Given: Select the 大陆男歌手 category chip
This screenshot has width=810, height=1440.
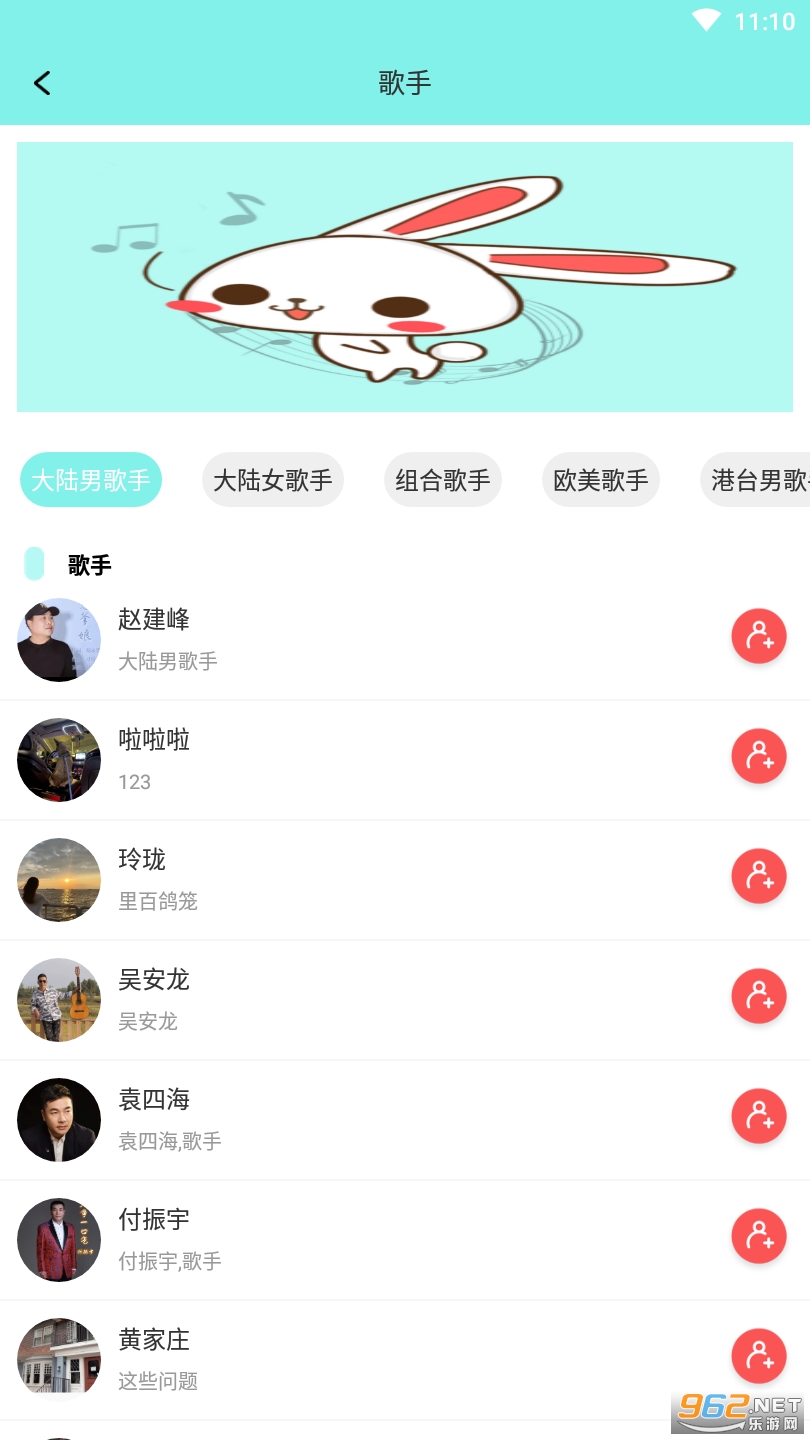Looking at the screenshot, I should coord(91,480).
